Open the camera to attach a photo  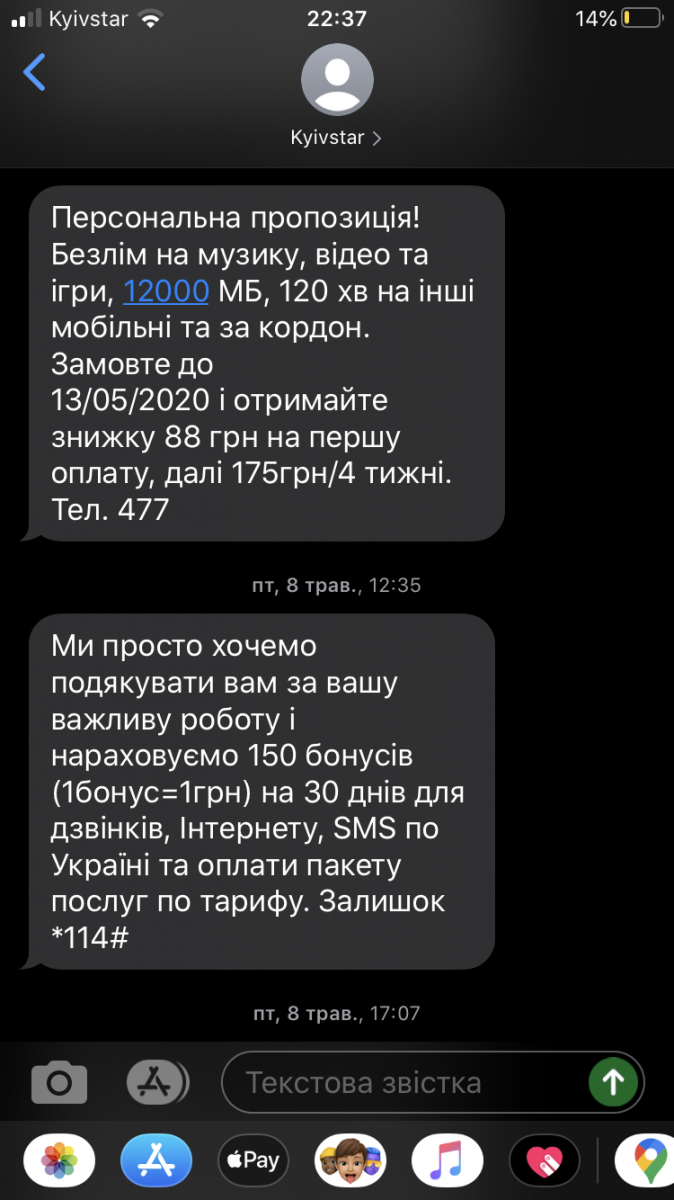[59, 1082]
